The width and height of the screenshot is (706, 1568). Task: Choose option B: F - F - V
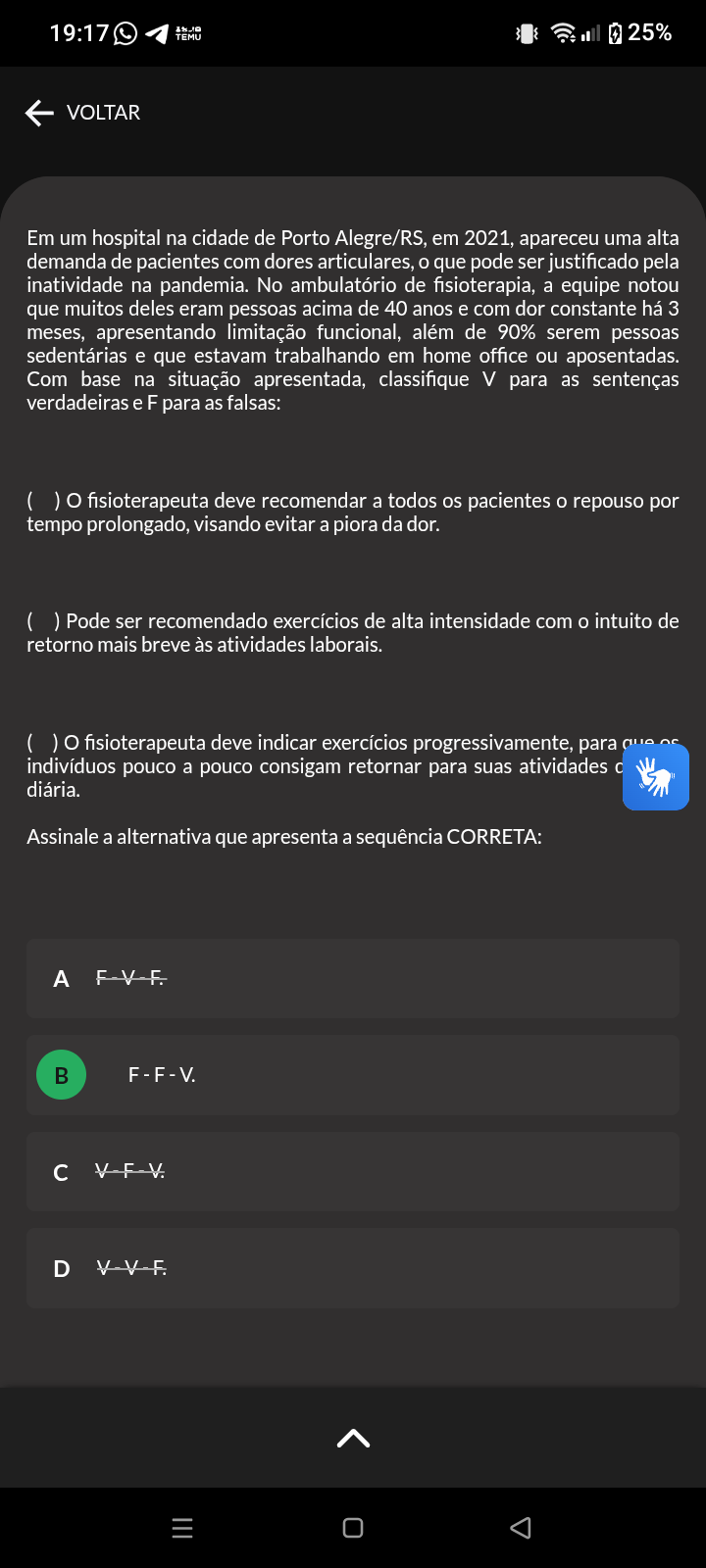[x=353, y=1075]
